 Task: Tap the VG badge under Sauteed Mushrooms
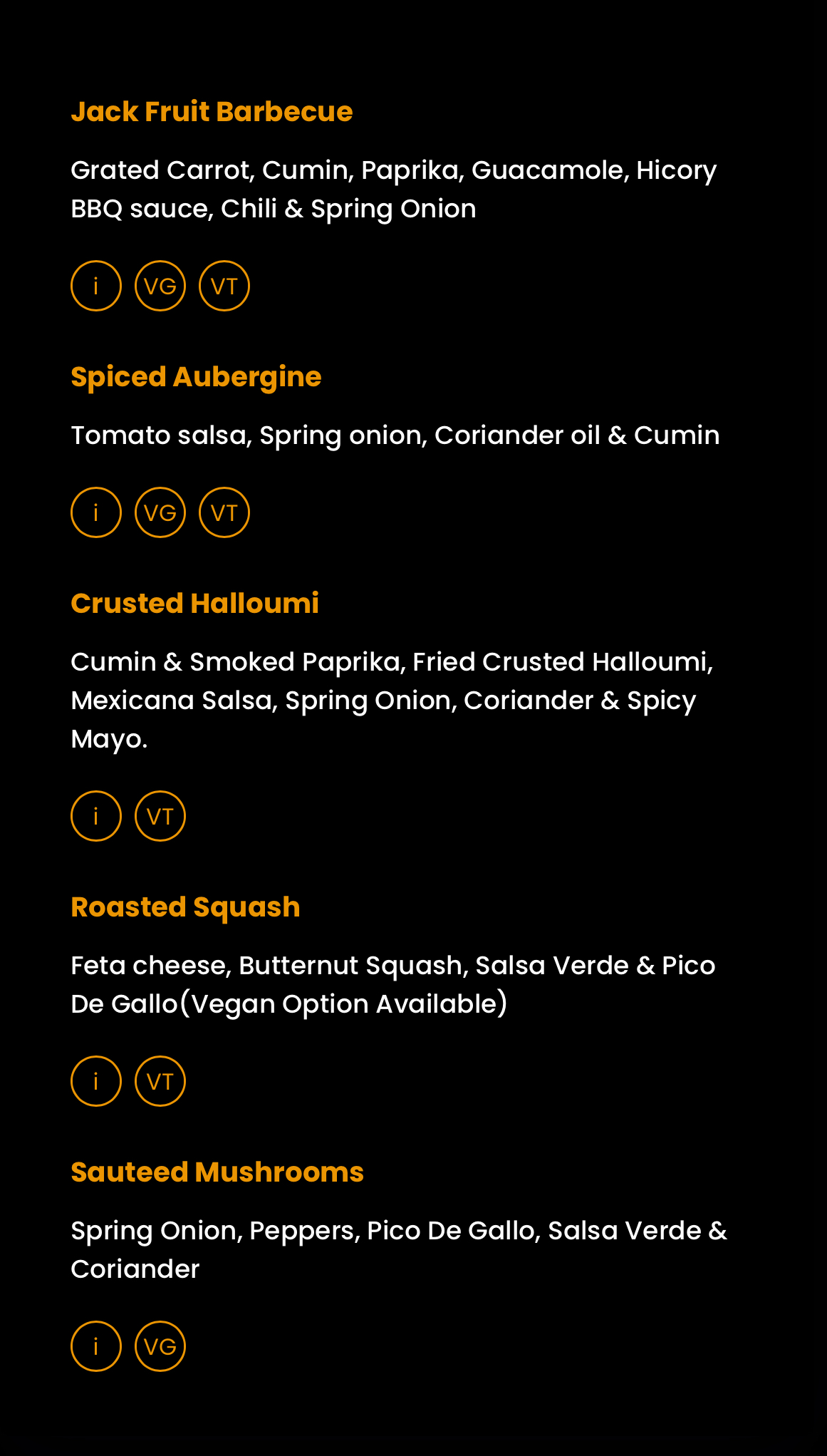pos(160,1346)
